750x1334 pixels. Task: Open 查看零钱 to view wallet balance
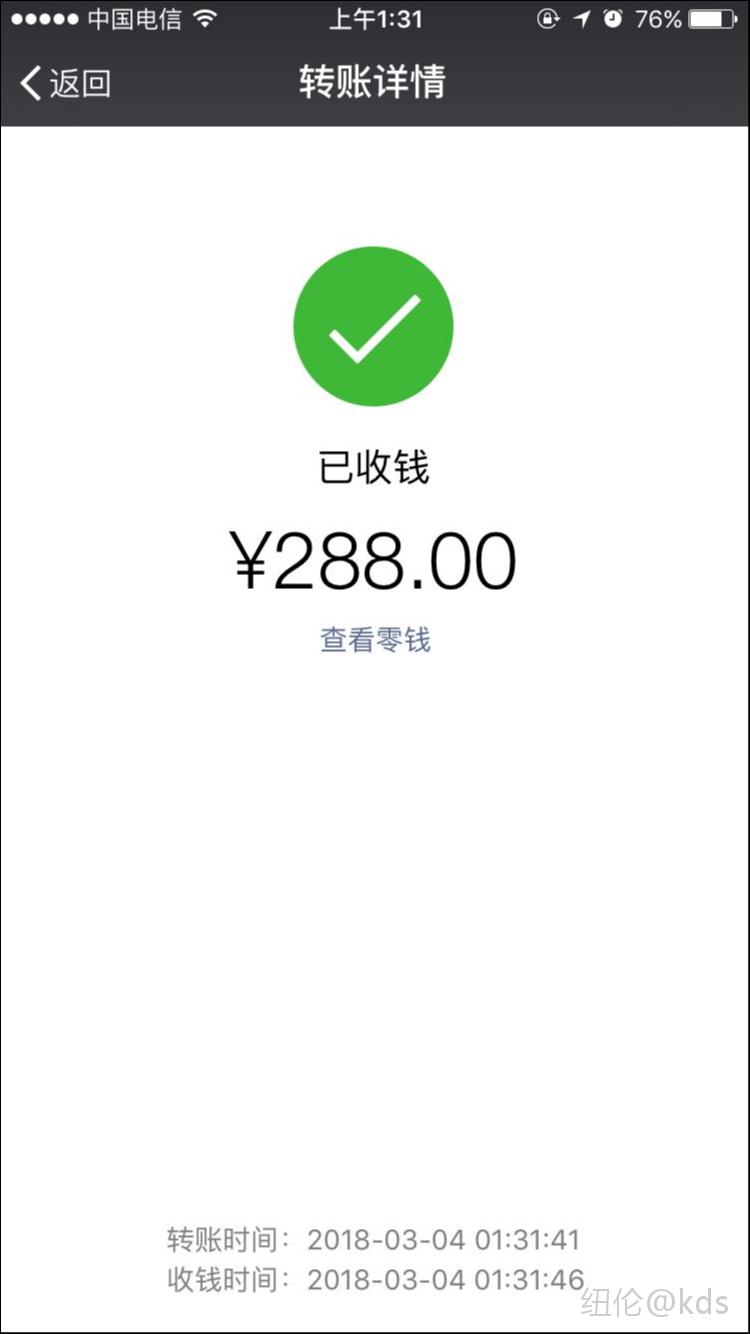pos(374,641)
